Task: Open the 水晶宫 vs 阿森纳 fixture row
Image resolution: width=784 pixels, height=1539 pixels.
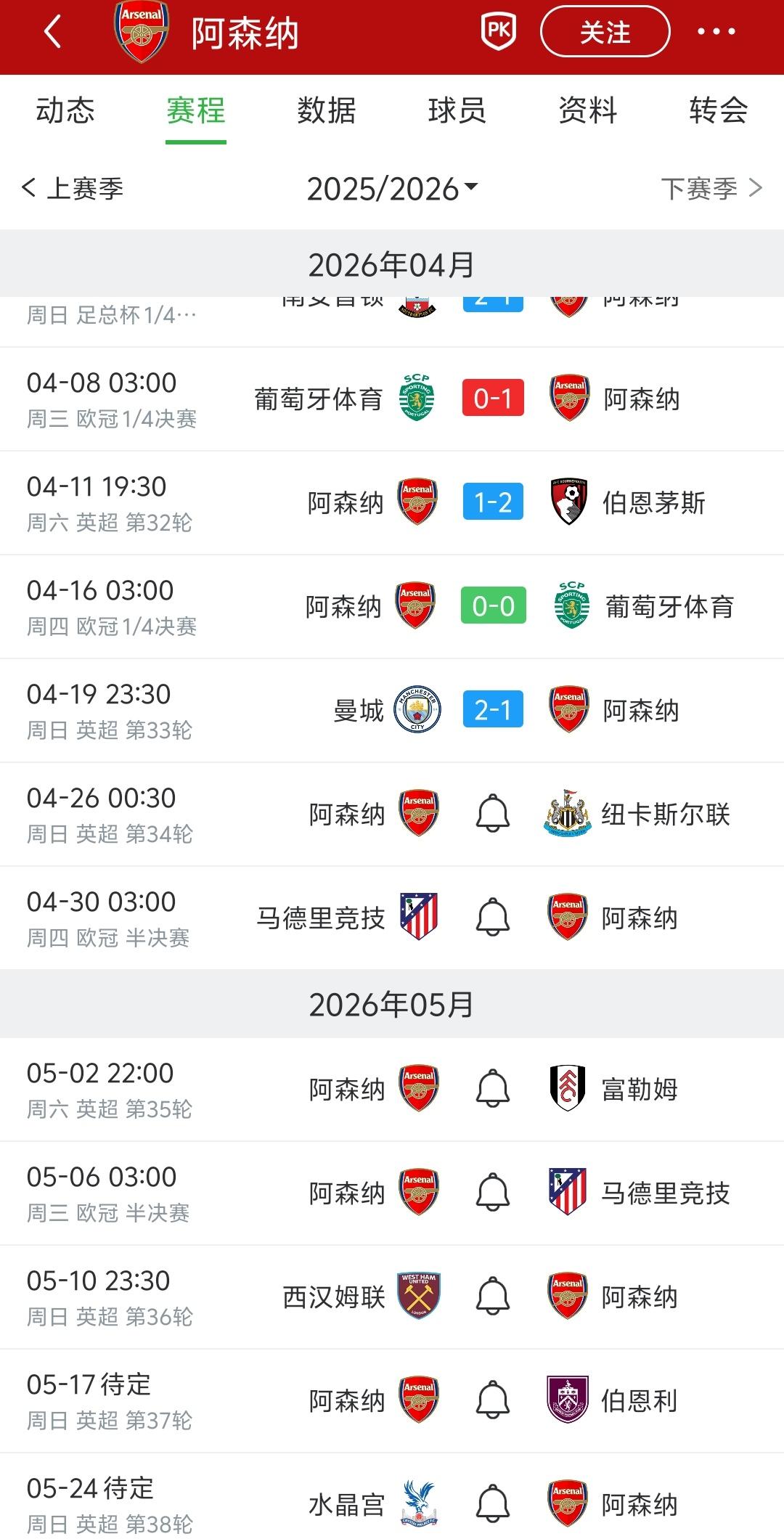Action: [392, 1504]
